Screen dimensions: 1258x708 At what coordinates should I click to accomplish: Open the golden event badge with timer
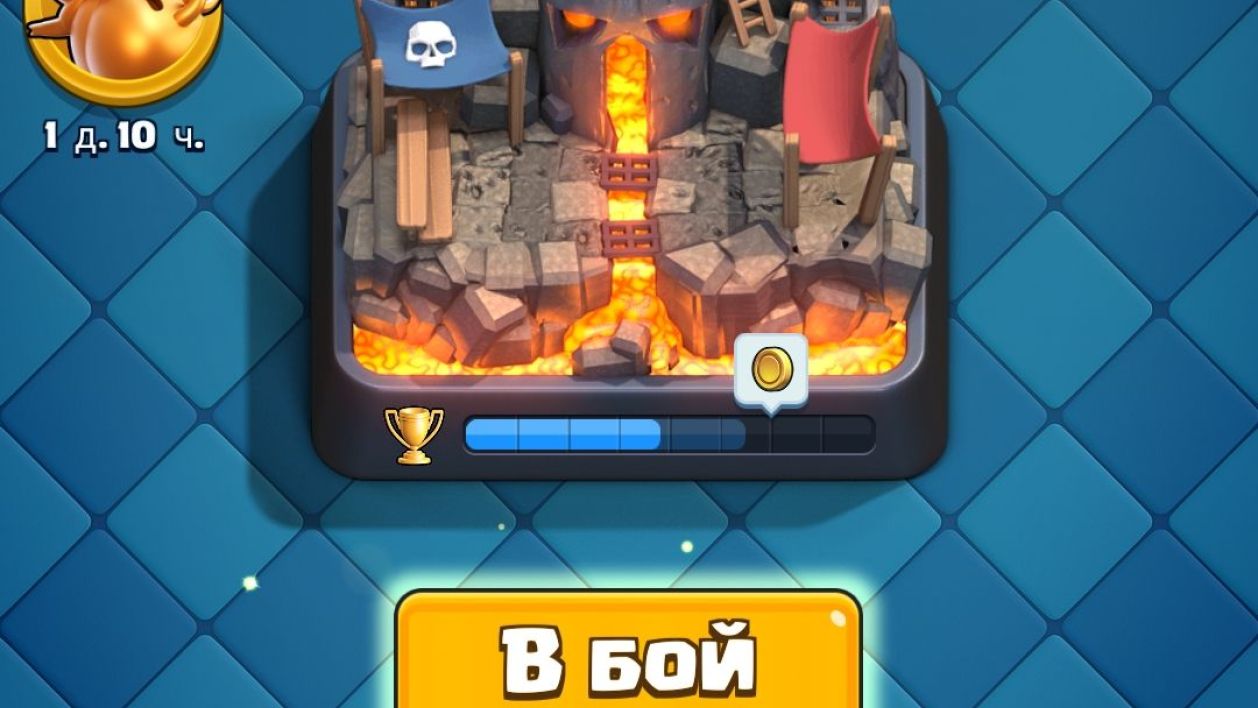click(124, 45)
